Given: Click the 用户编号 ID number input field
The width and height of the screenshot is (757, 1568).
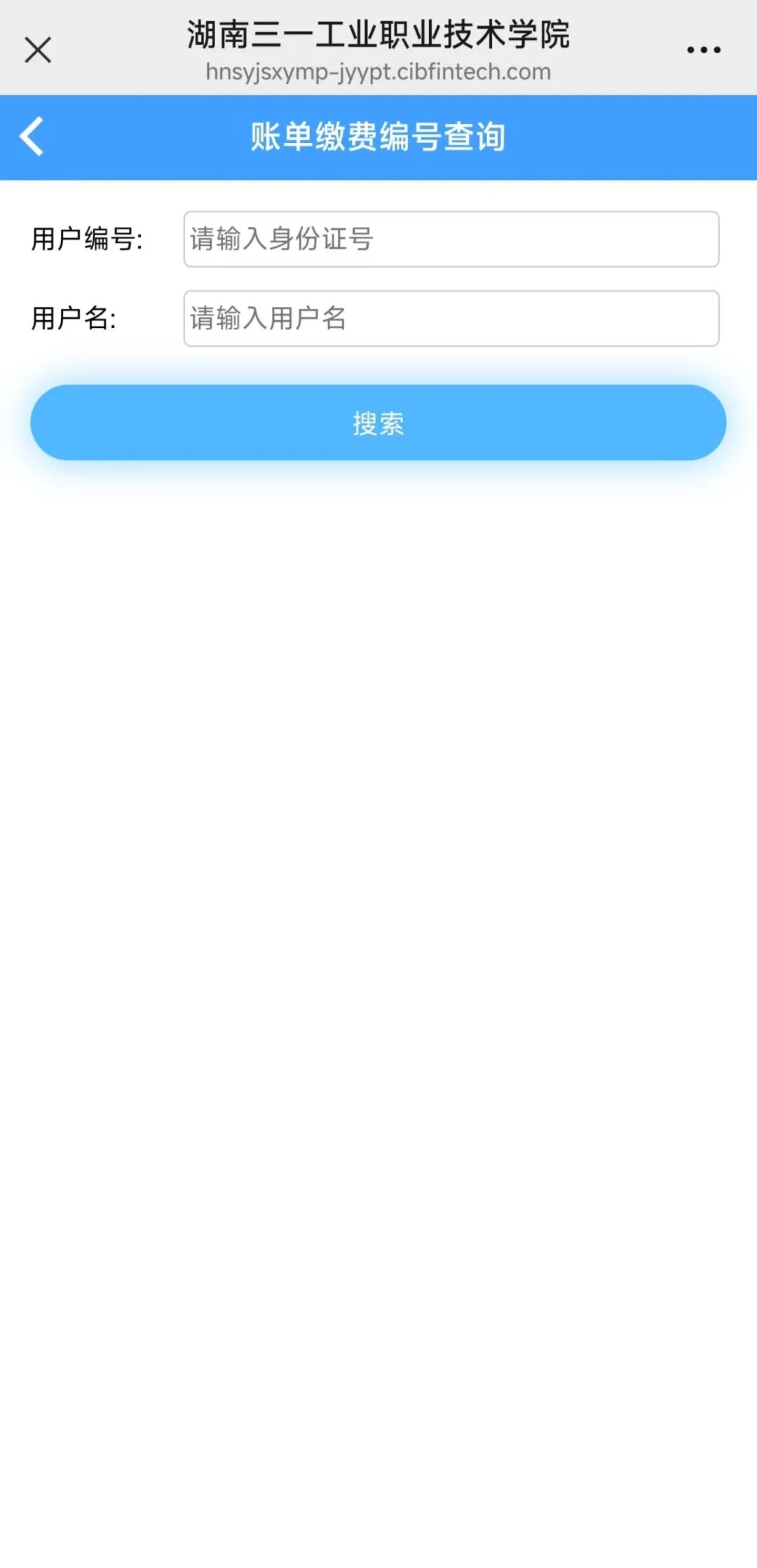Looking at the screenshot, I should [451, 238].
